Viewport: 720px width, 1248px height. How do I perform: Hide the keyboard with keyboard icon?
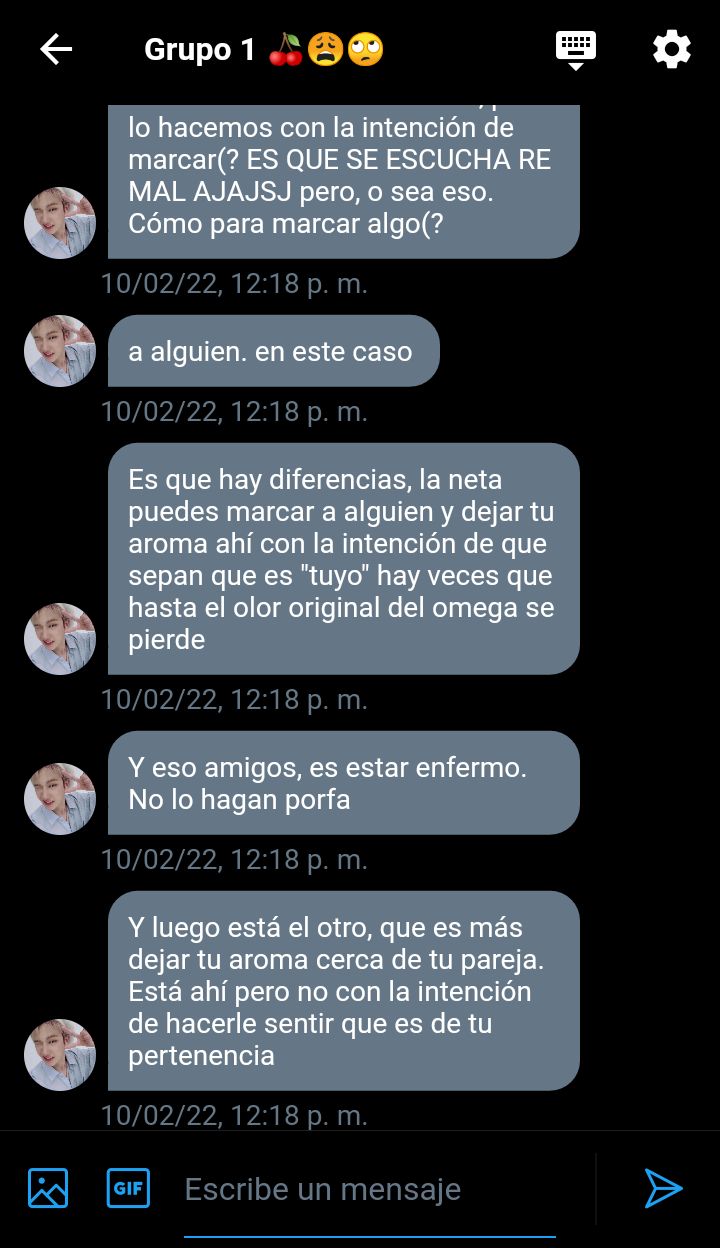(x=575, y=49)
